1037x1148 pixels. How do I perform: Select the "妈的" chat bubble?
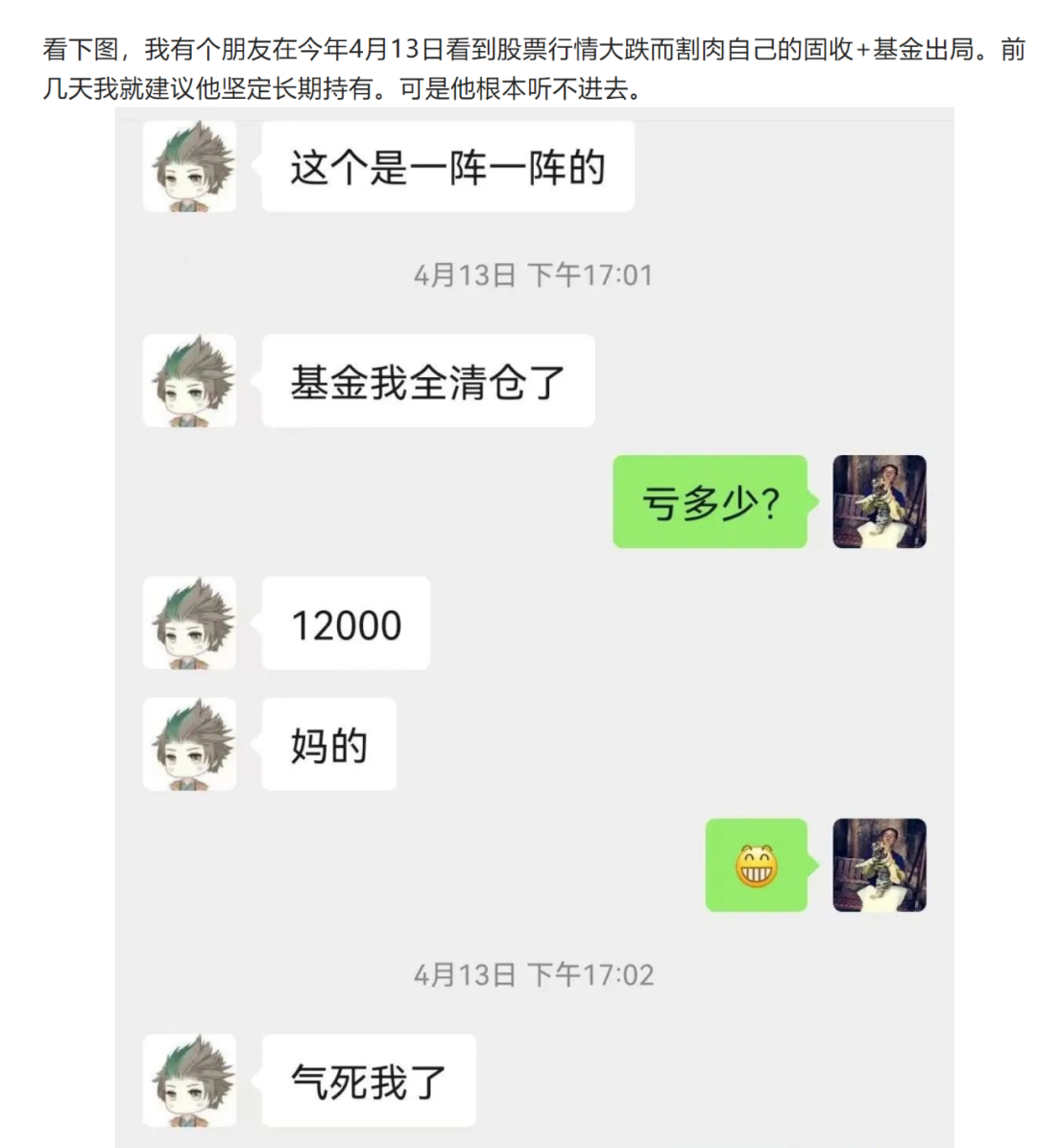tap(328, 744)
